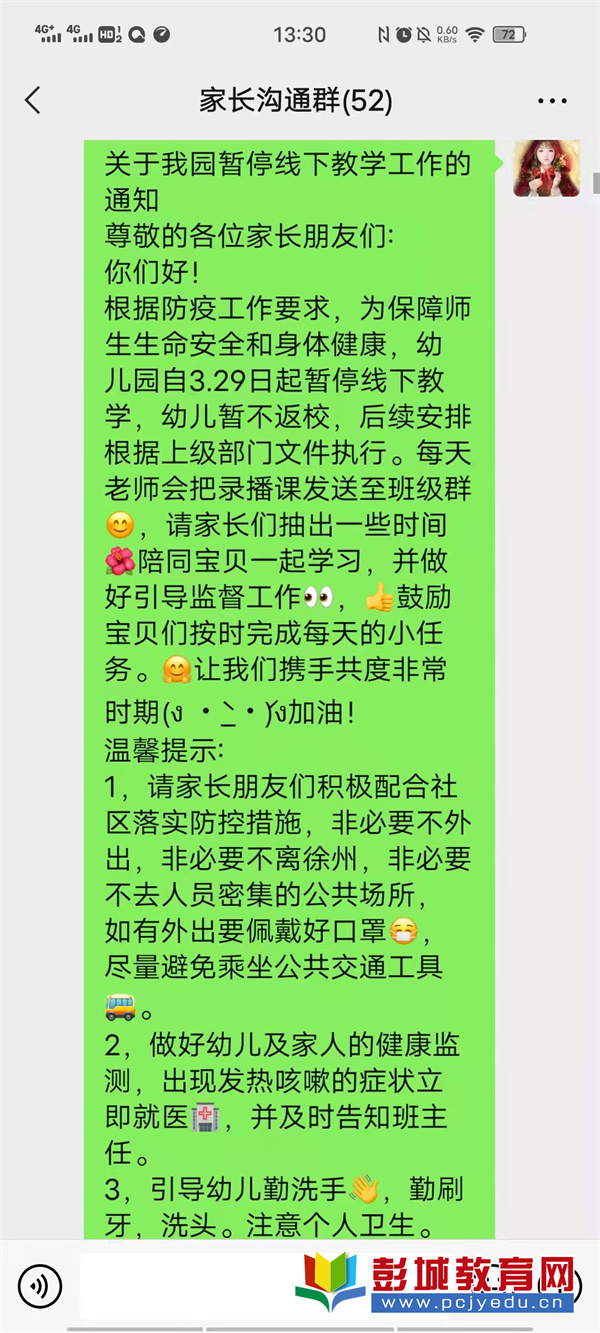The width and height of the screenshot is (600, 1333).
Task: Open the message sender's avatar profile
Action: click(x=546, y=168)
